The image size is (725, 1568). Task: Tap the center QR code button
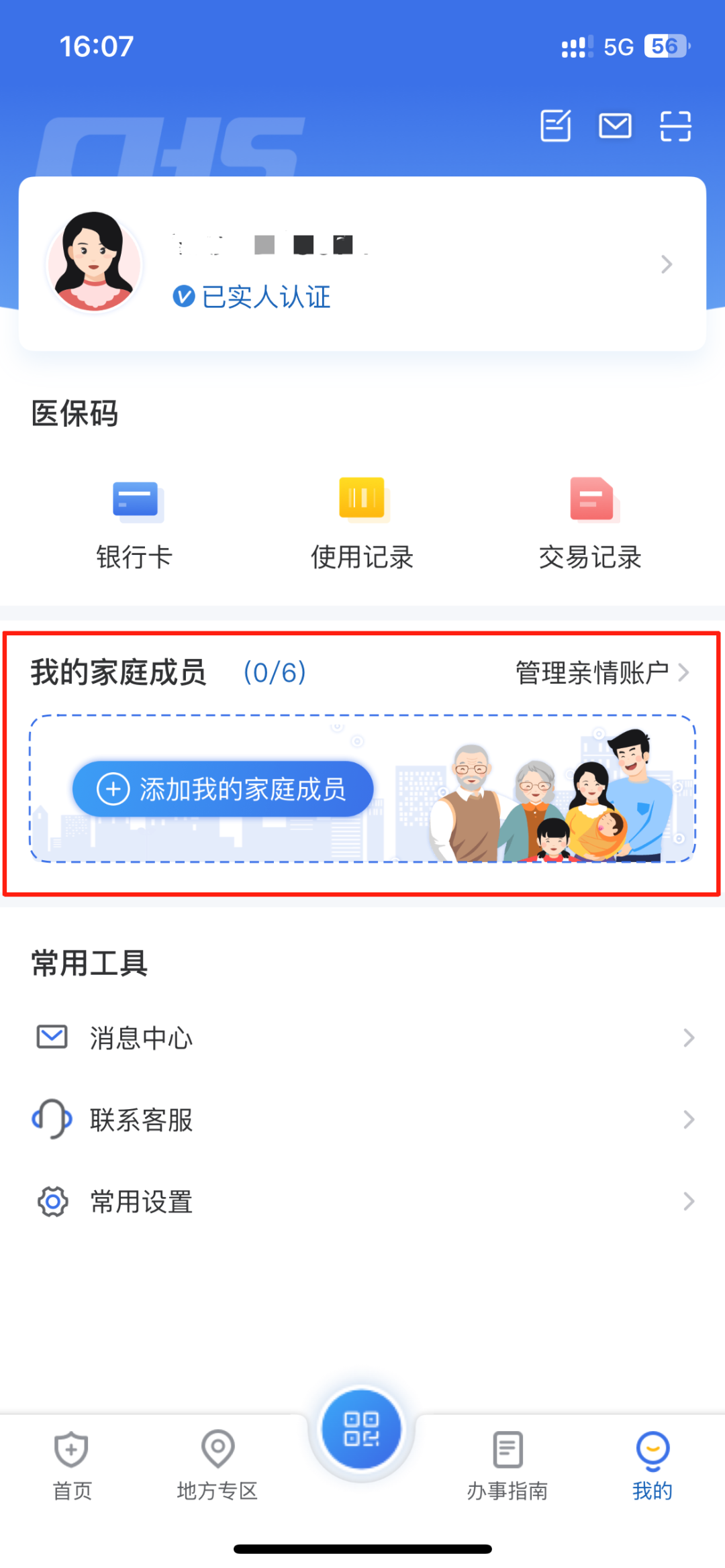(x=362, y=1428)
